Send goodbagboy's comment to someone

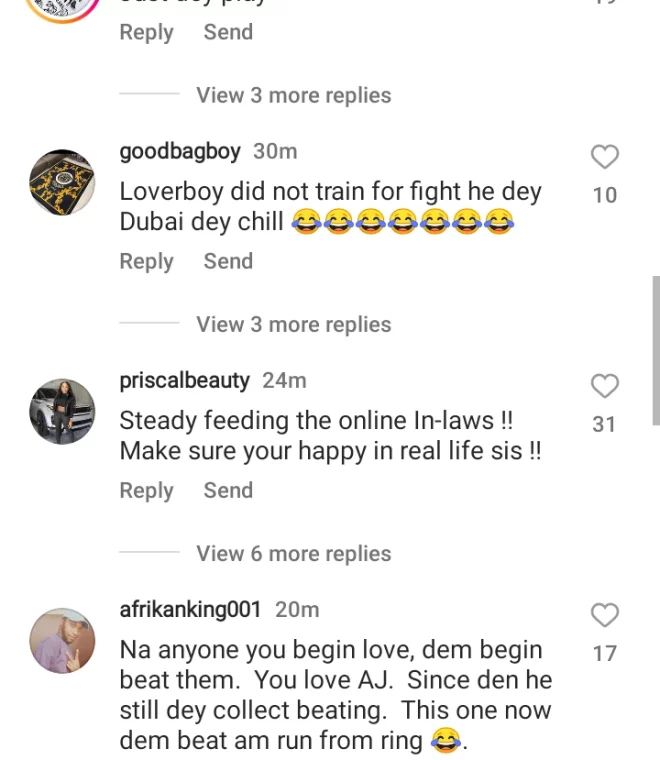coord(228,261)
